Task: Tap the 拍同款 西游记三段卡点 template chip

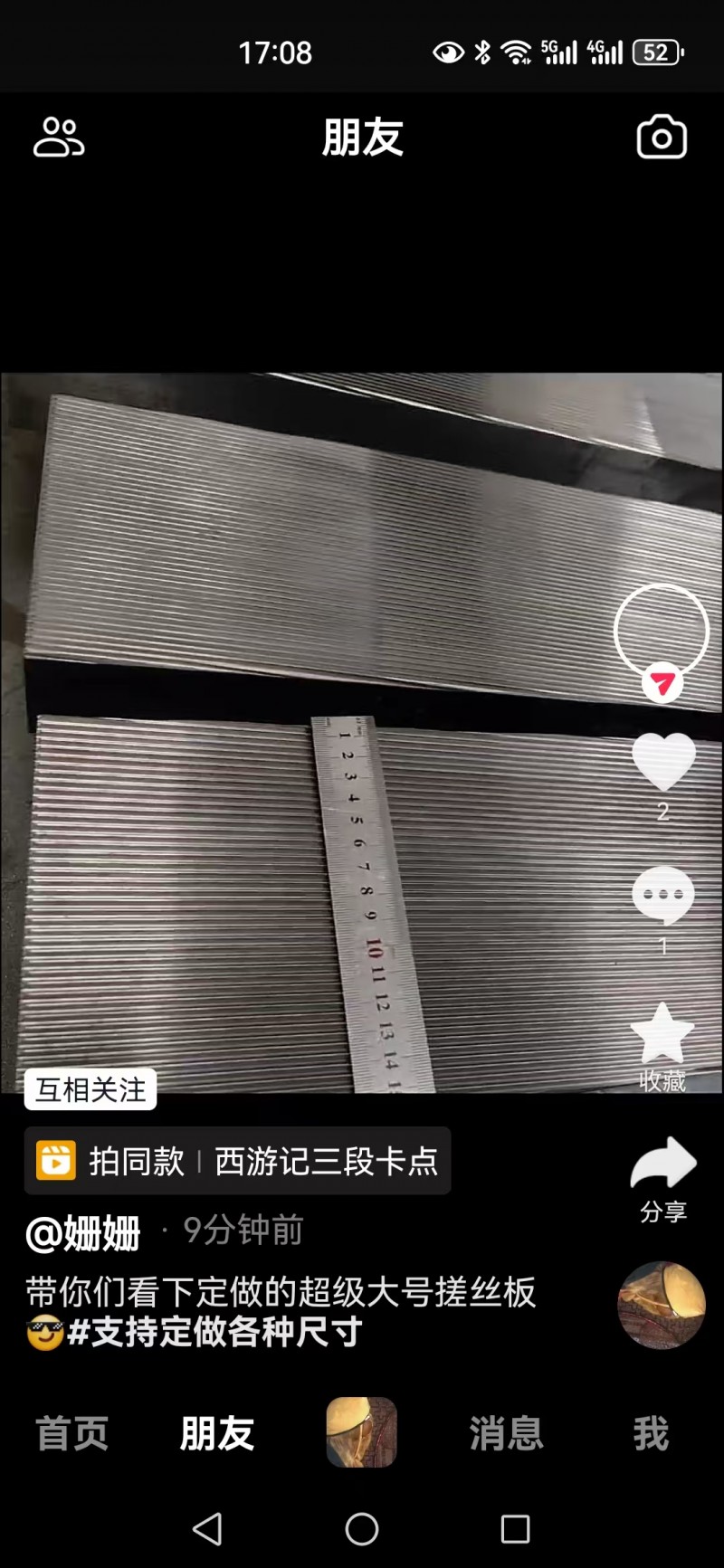Action: tap(237, 1161)
